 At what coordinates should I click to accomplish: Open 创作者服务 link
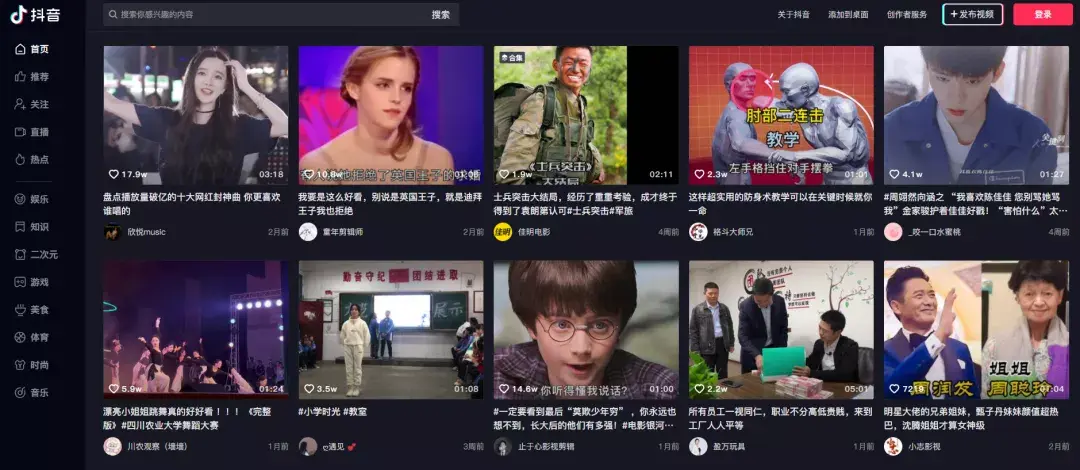907,14
